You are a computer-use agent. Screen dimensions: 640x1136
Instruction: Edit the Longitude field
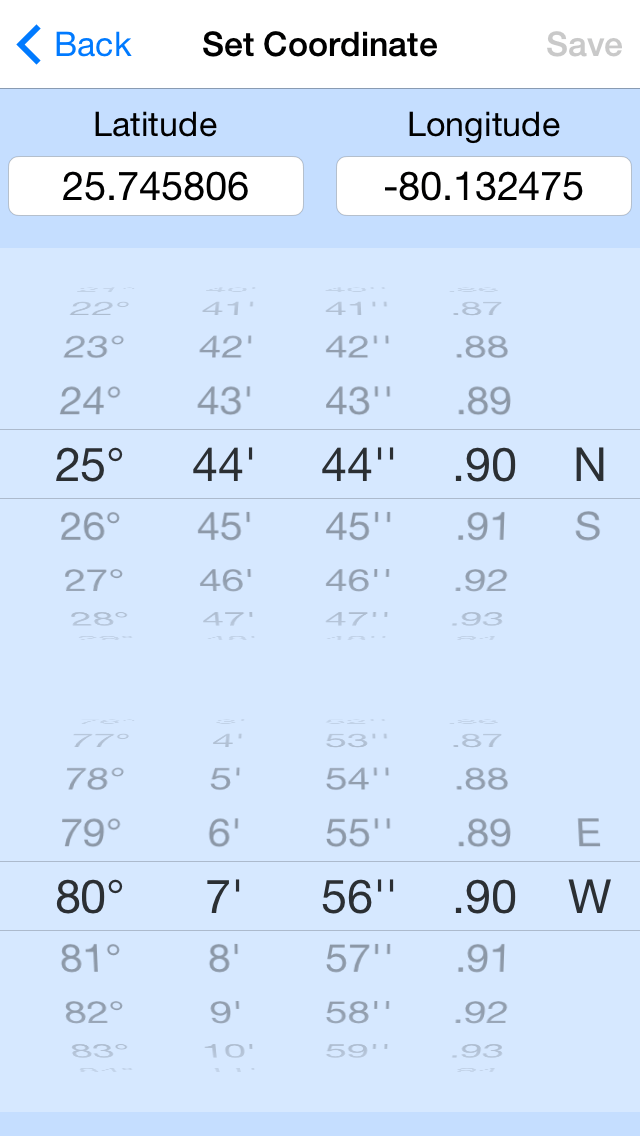tap(484, 186)
